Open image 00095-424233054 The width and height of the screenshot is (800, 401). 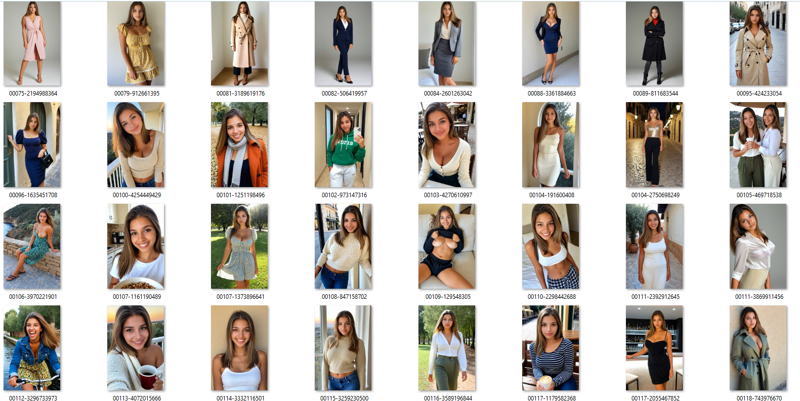tap(758, 43)
